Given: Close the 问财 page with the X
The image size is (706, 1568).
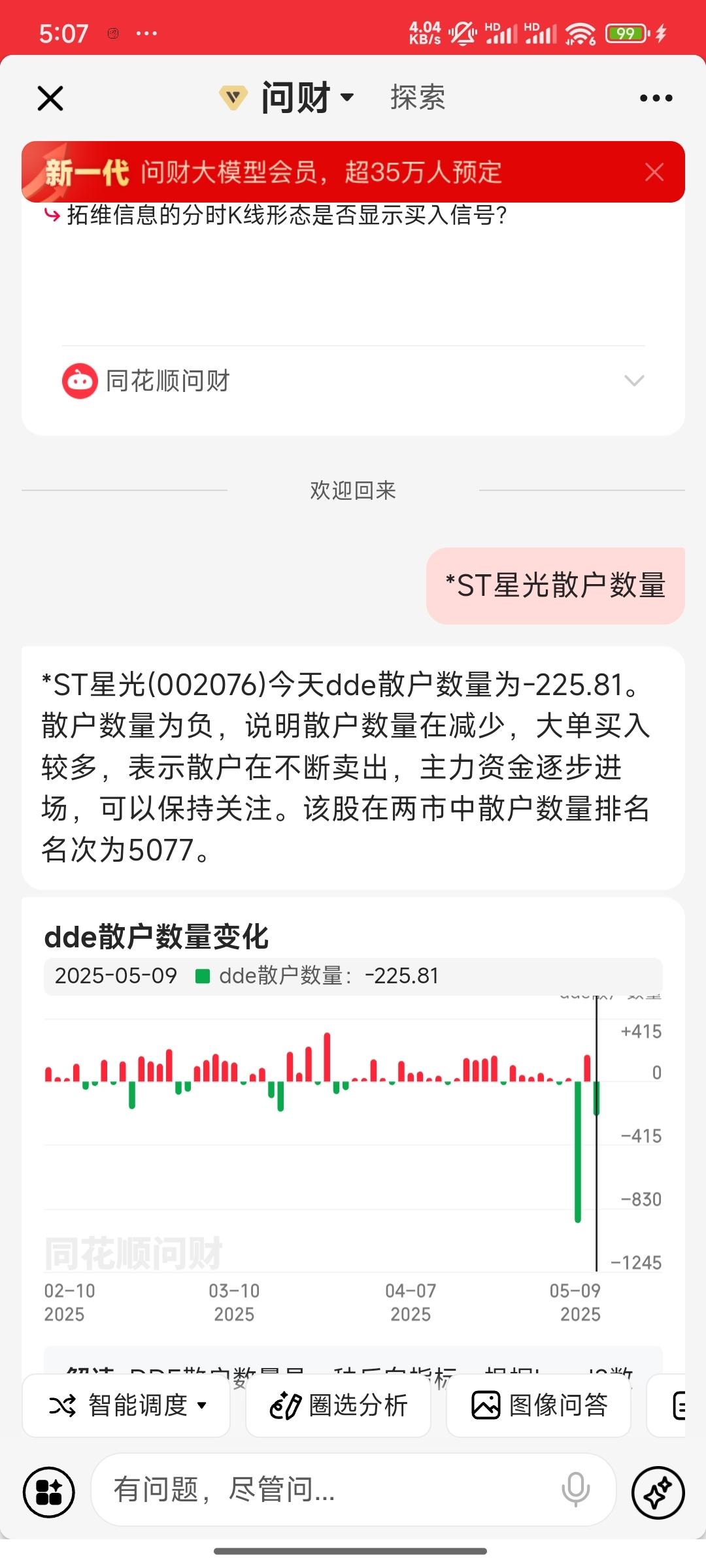Looking at the screenshot, I should [x=50, y=99].
